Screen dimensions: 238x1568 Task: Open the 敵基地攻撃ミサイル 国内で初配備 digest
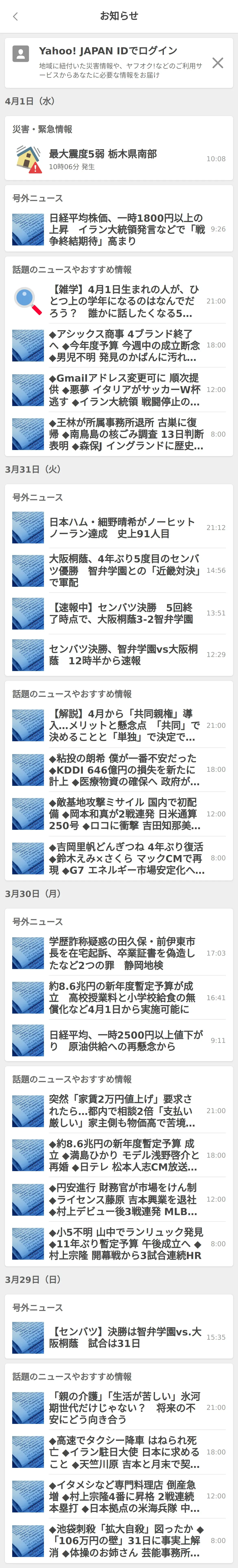tap(119, 814)
